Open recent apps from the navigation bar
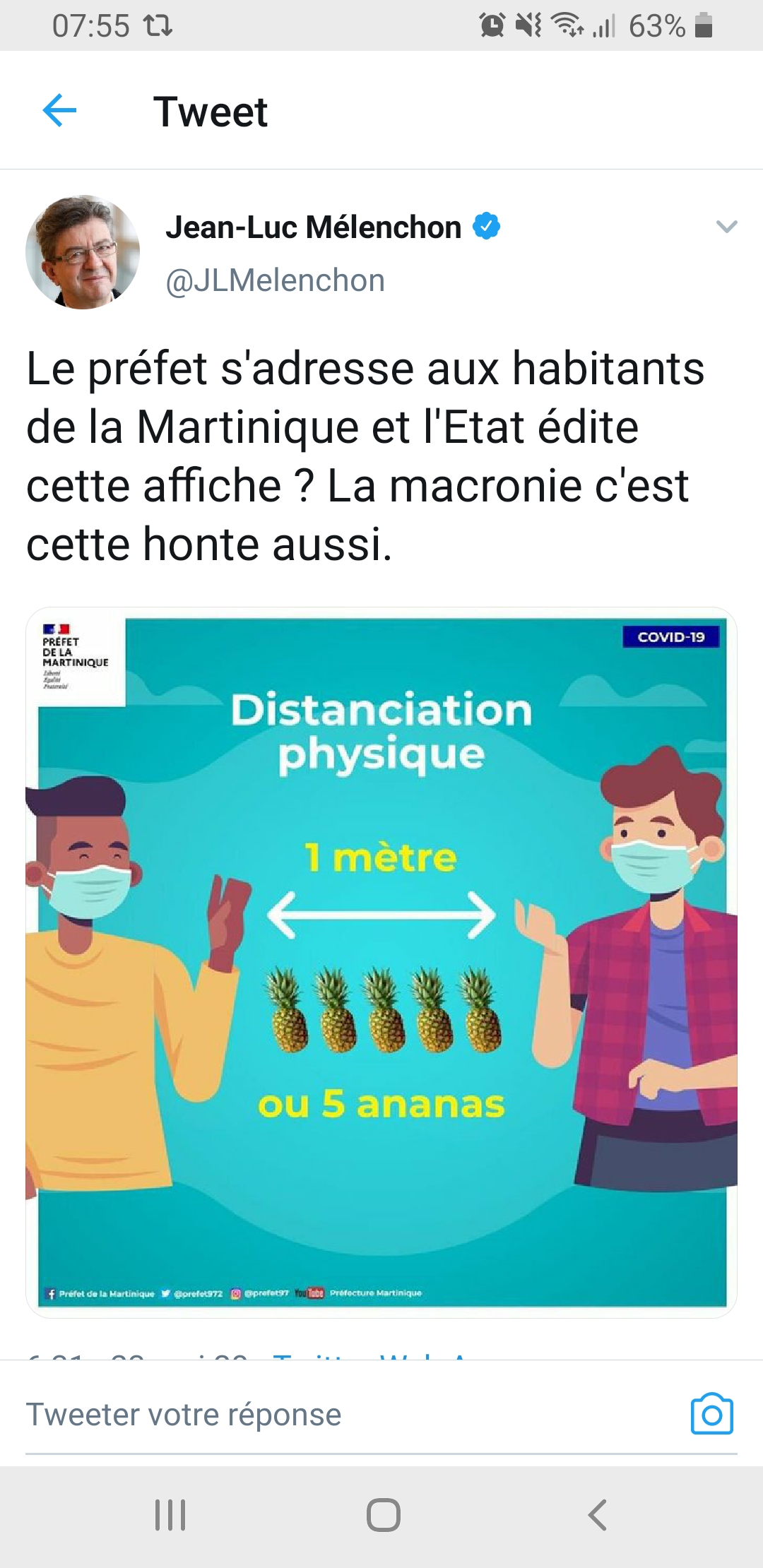Viewport: 763px width, 1568px height. tap(170, 1515)
